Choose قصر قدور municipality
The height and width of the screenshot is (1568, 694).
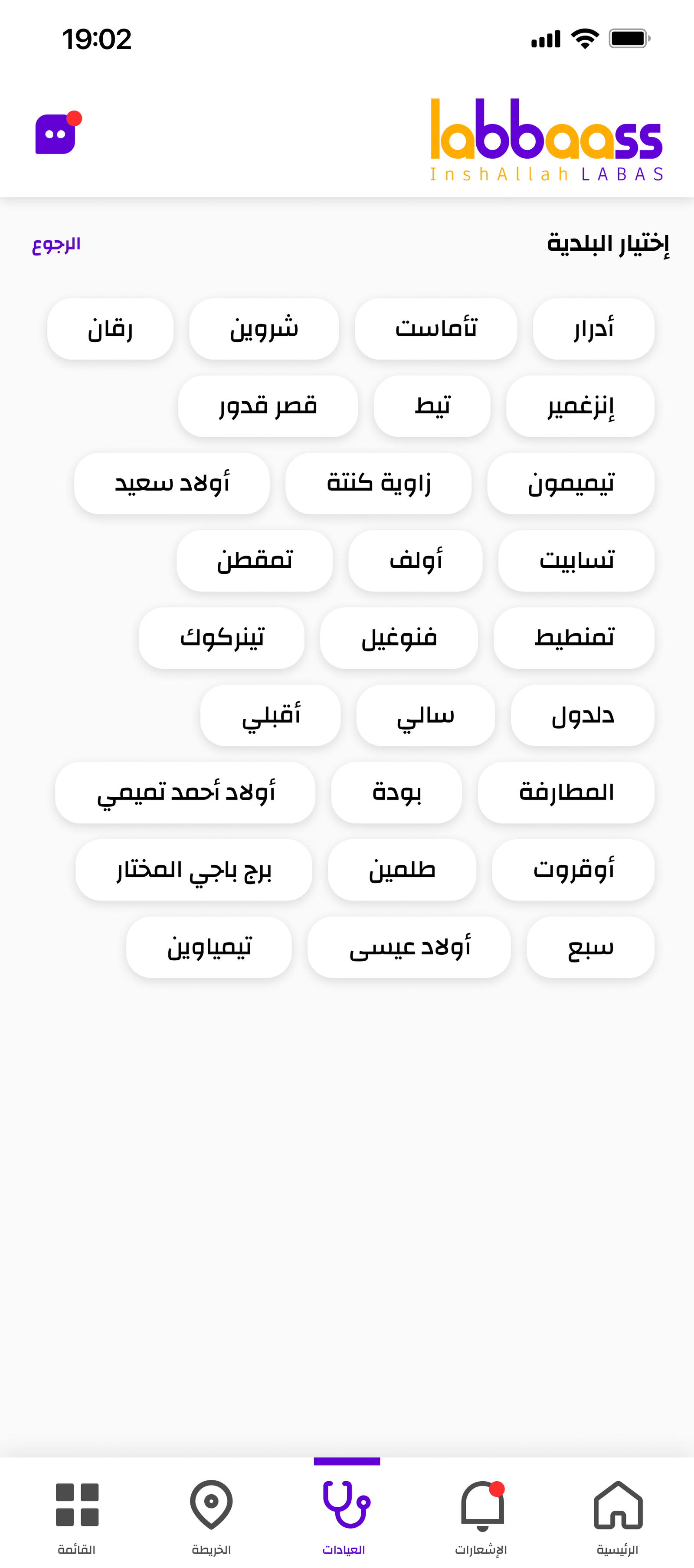tap(268, 406)
